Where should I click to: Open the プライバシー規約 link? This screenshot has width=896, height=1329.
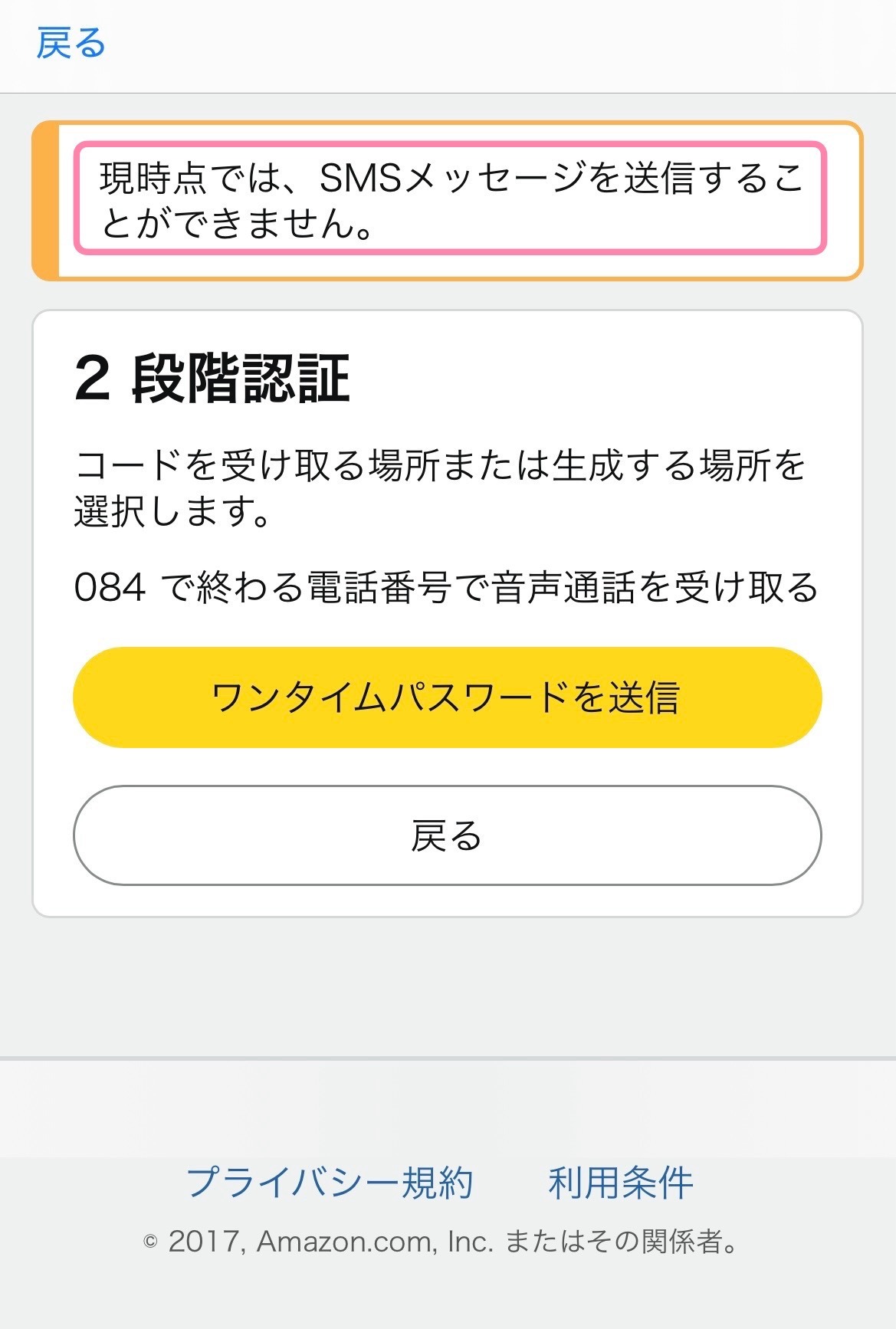330,1183
